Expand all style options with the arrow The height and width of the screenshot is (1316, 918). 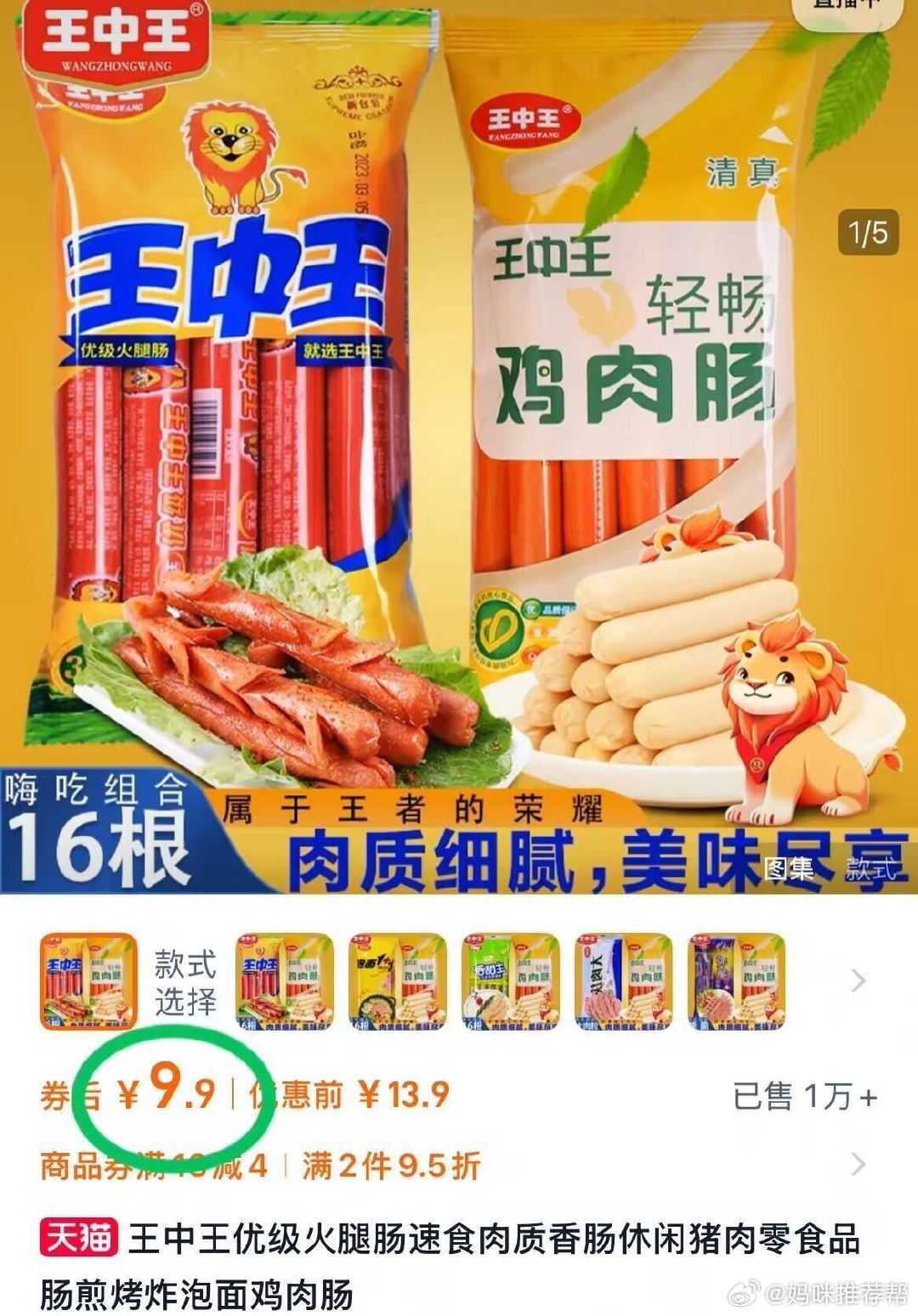click(858, 981)
